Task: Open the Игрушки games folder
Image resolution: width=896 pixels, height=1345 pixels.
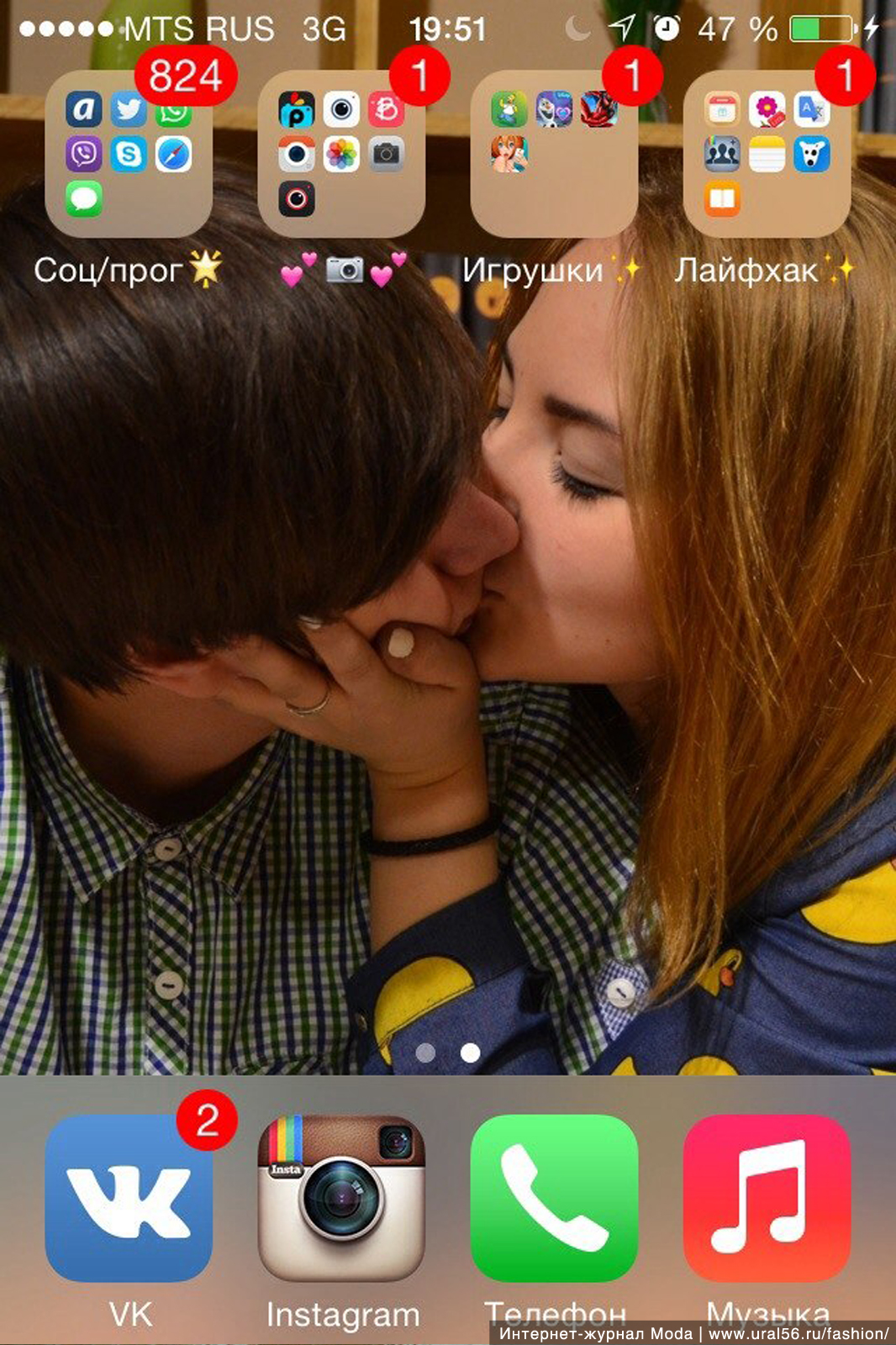Action: pos(554,154)
